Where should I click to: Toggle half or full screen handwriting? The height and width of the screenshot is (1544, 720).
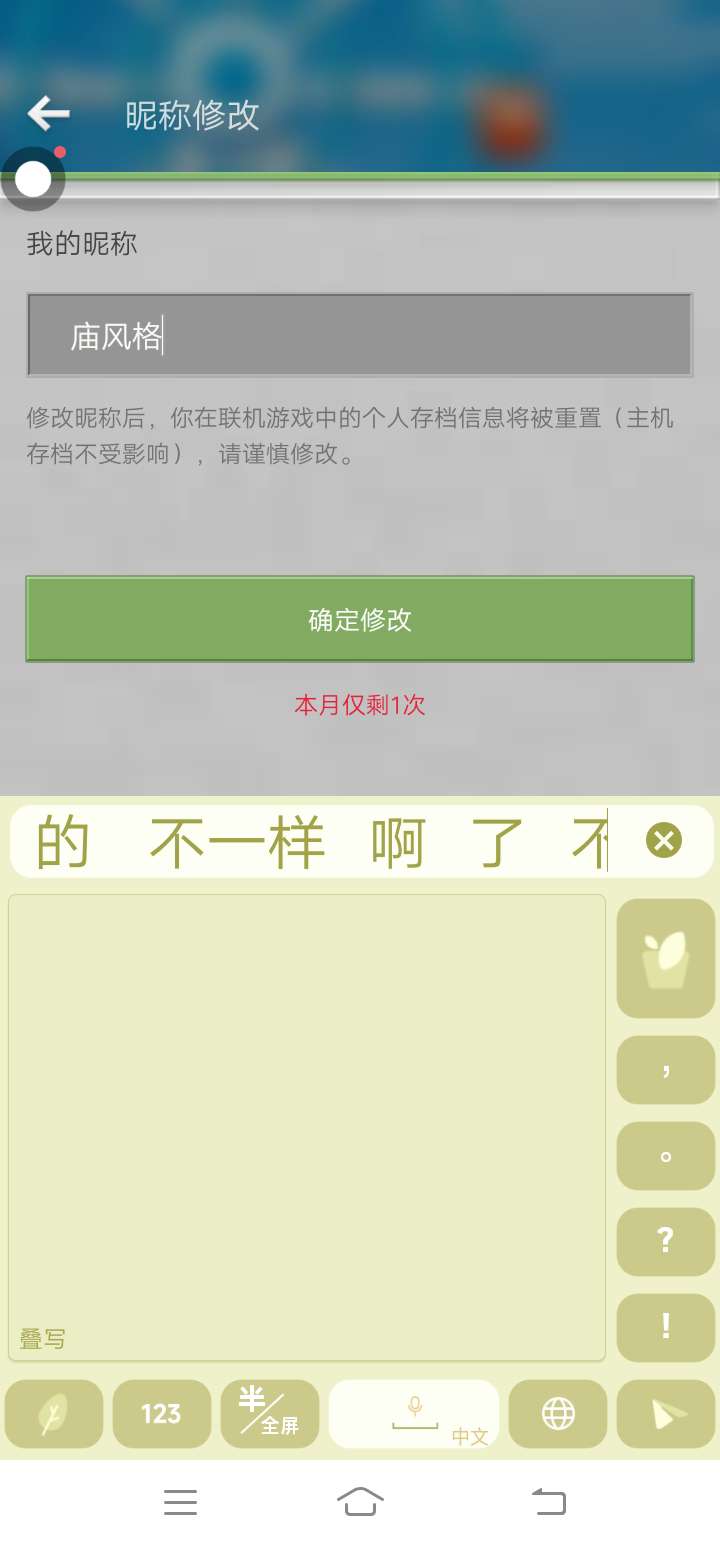click(x=269, y=1414)
